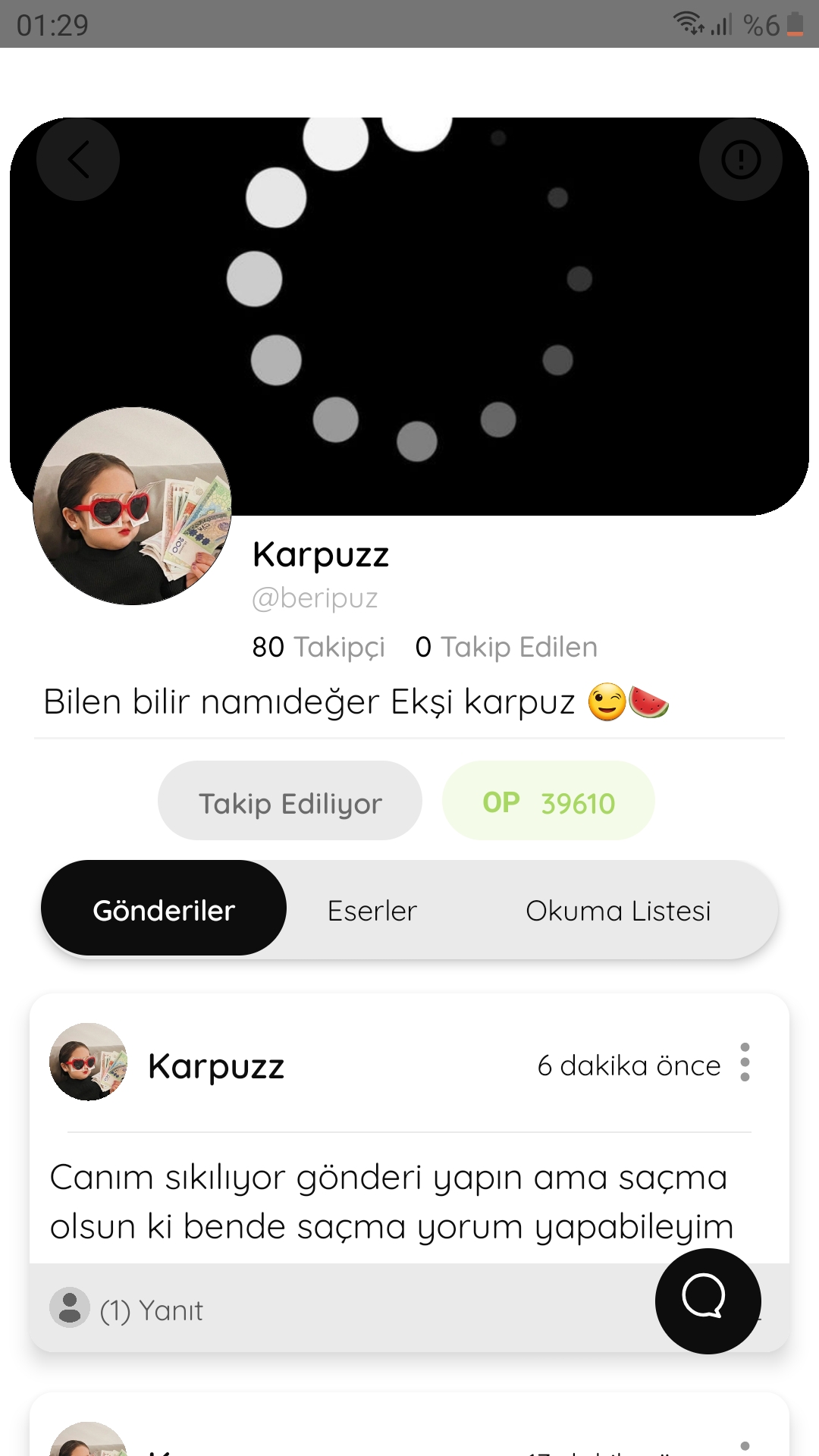Tap the Takip Ediliyor button to unfollow

coord(290,801)
